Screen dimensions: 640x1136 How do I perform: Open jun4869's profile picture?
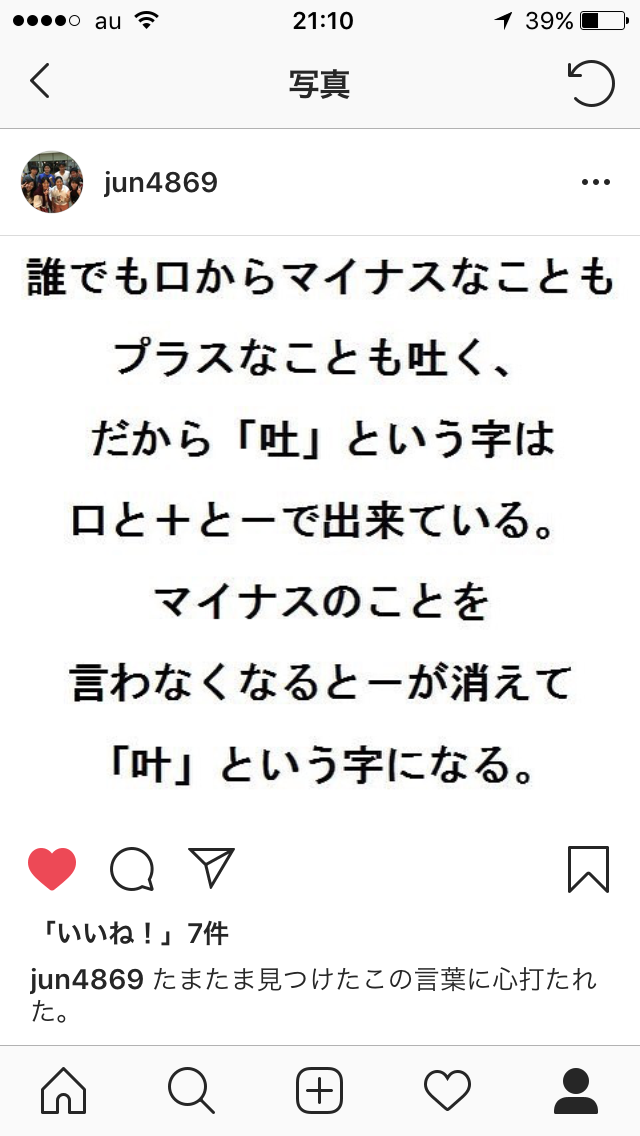click(51, 182)
